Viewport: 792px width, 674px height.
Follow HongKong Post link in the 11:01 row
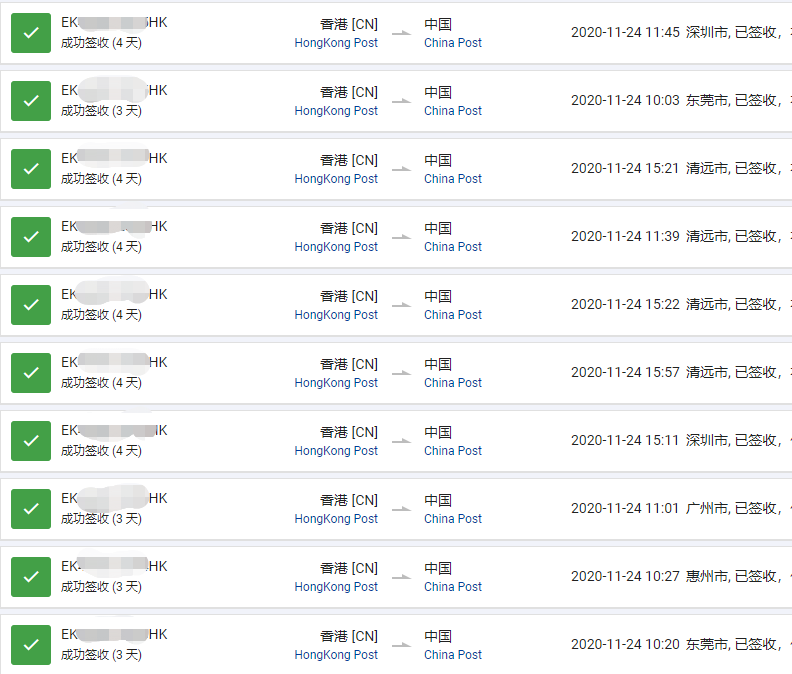[x=336, y=519]
